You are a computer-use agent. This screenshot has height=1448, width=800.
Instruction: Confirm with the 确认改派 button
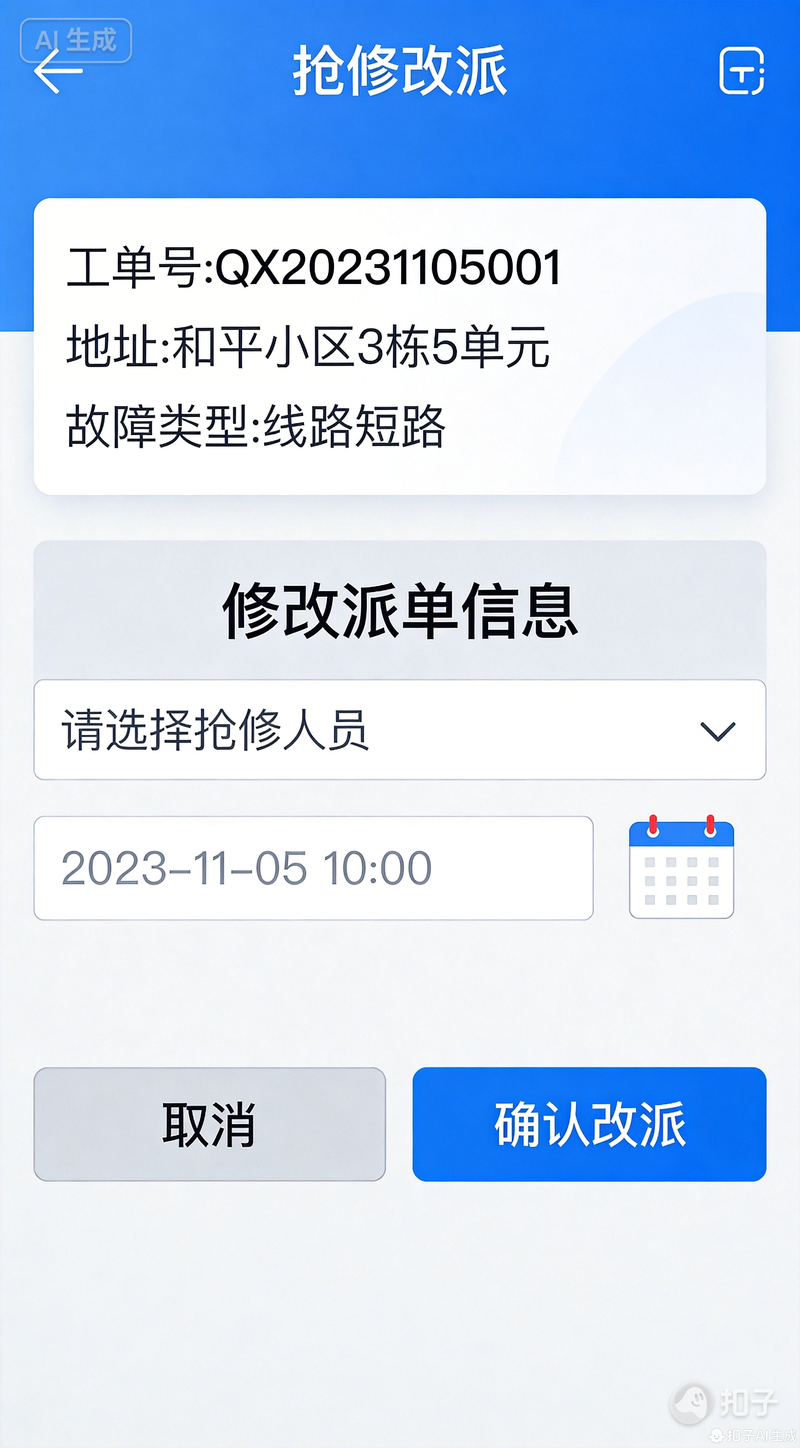(589, 1125)
